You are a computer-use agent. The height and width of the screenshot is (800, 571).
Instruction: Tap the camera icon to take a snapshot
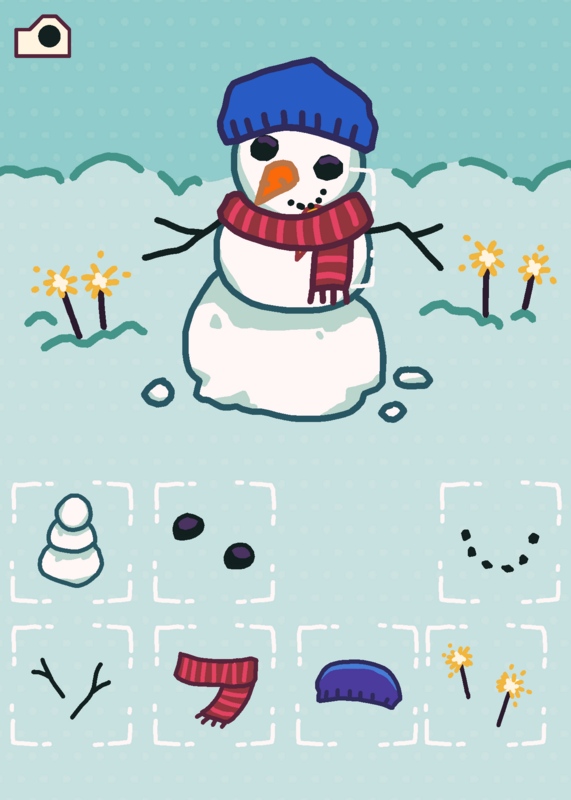pyautogui.click(x=43, y=36)
